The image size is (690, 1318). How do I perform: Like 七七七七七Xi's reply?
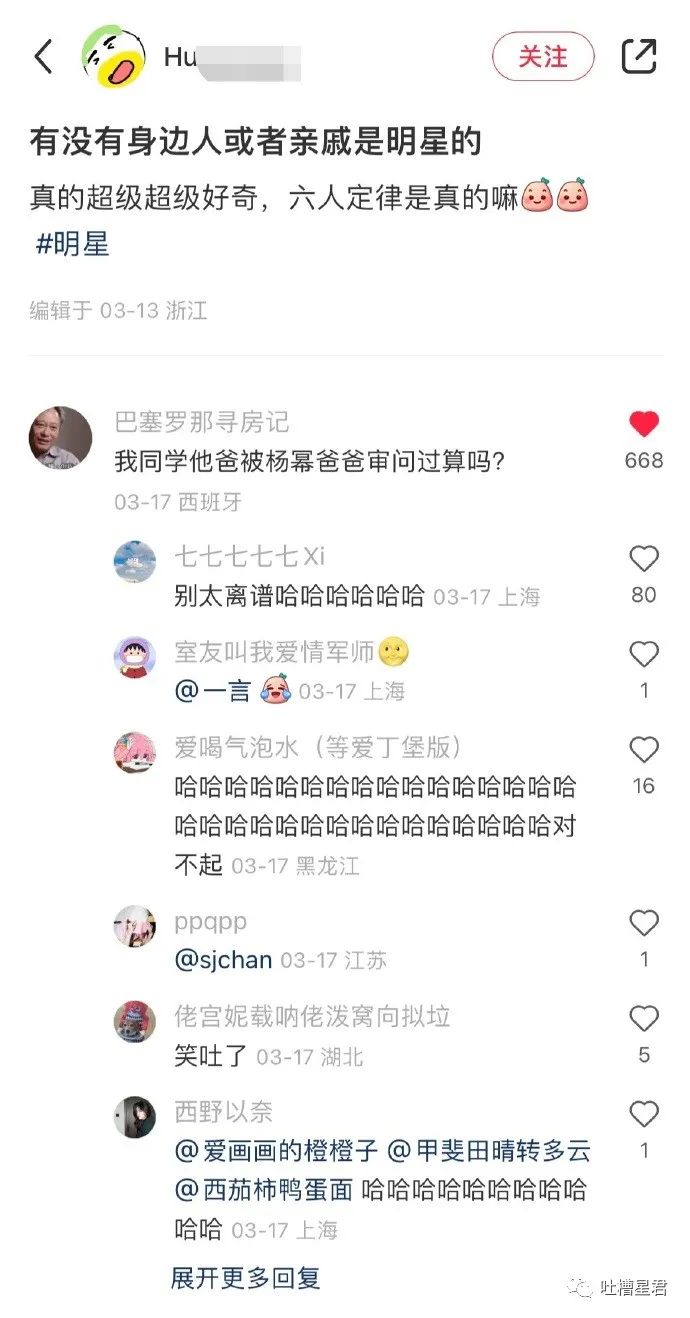(644, 559)
